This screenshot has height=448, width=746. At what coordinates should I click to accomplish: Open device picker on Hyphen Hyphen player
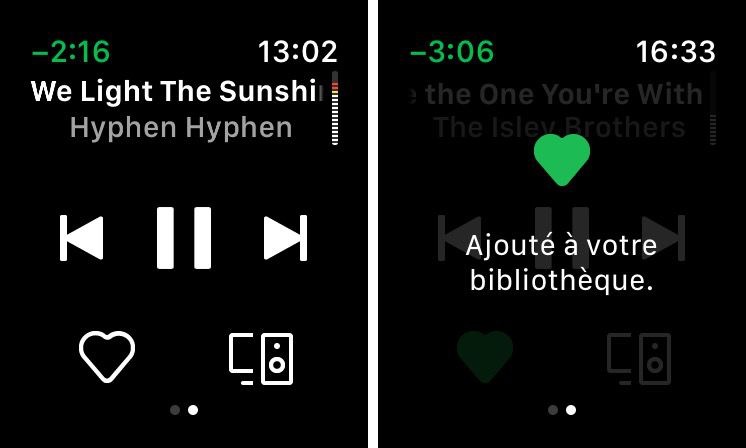point(261,358)
